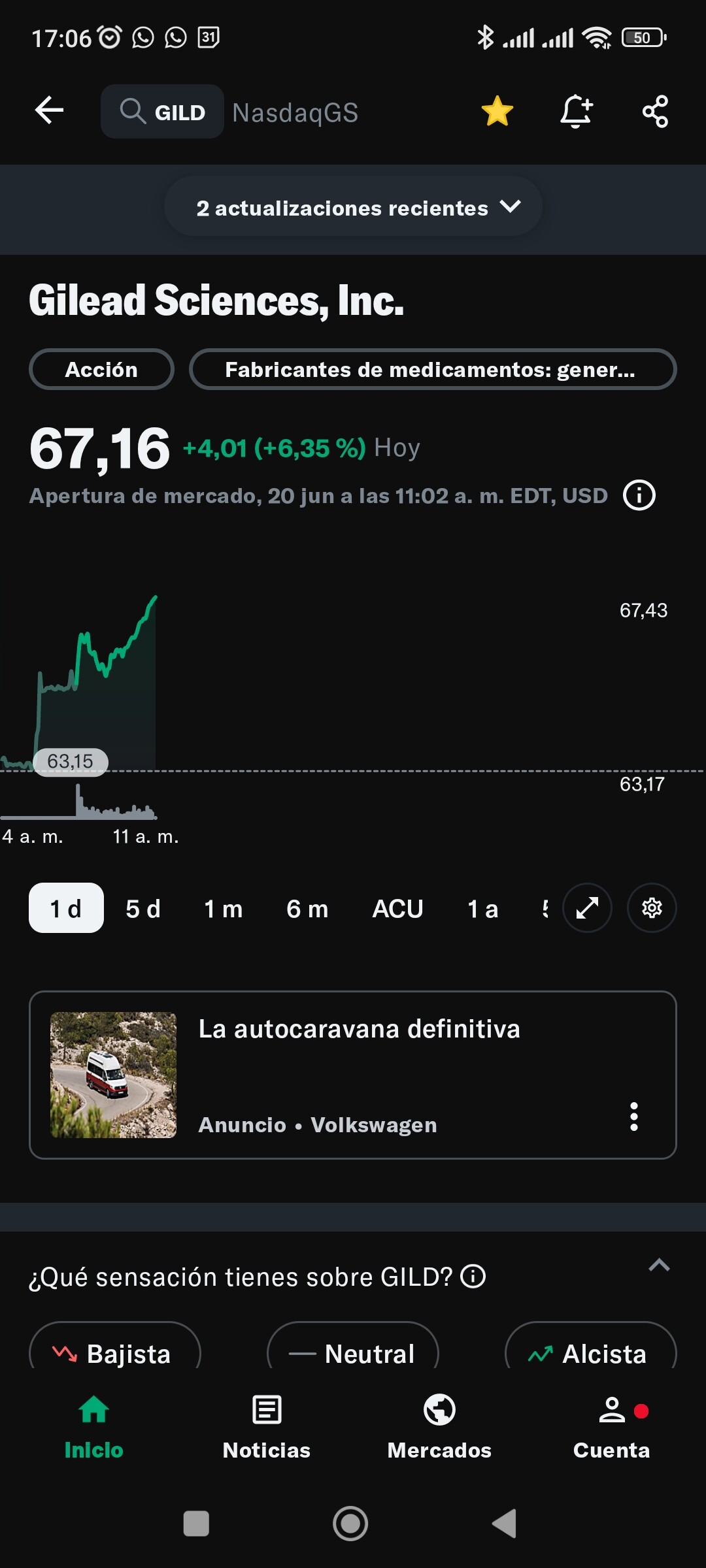Viewport: 706px width, 1568px height.
Task: Open the Volkswagen ad options menu
Action: pyautogui.click(x=633, y=1117)
